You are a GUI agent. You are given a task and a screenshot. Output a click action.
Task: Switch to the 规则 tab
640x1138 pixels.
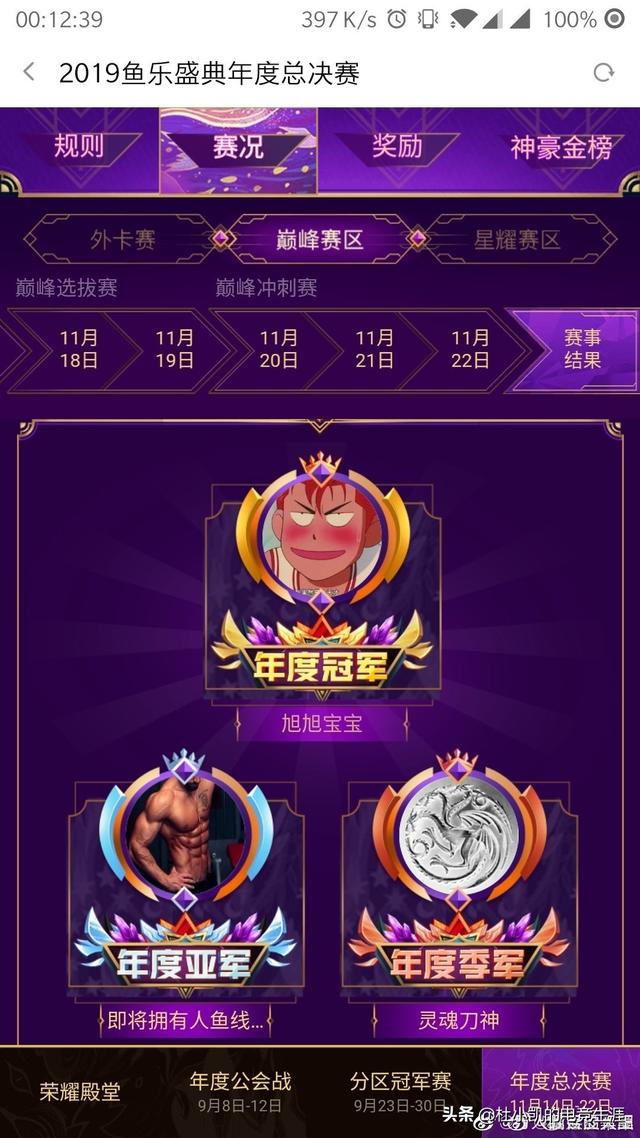79,147
